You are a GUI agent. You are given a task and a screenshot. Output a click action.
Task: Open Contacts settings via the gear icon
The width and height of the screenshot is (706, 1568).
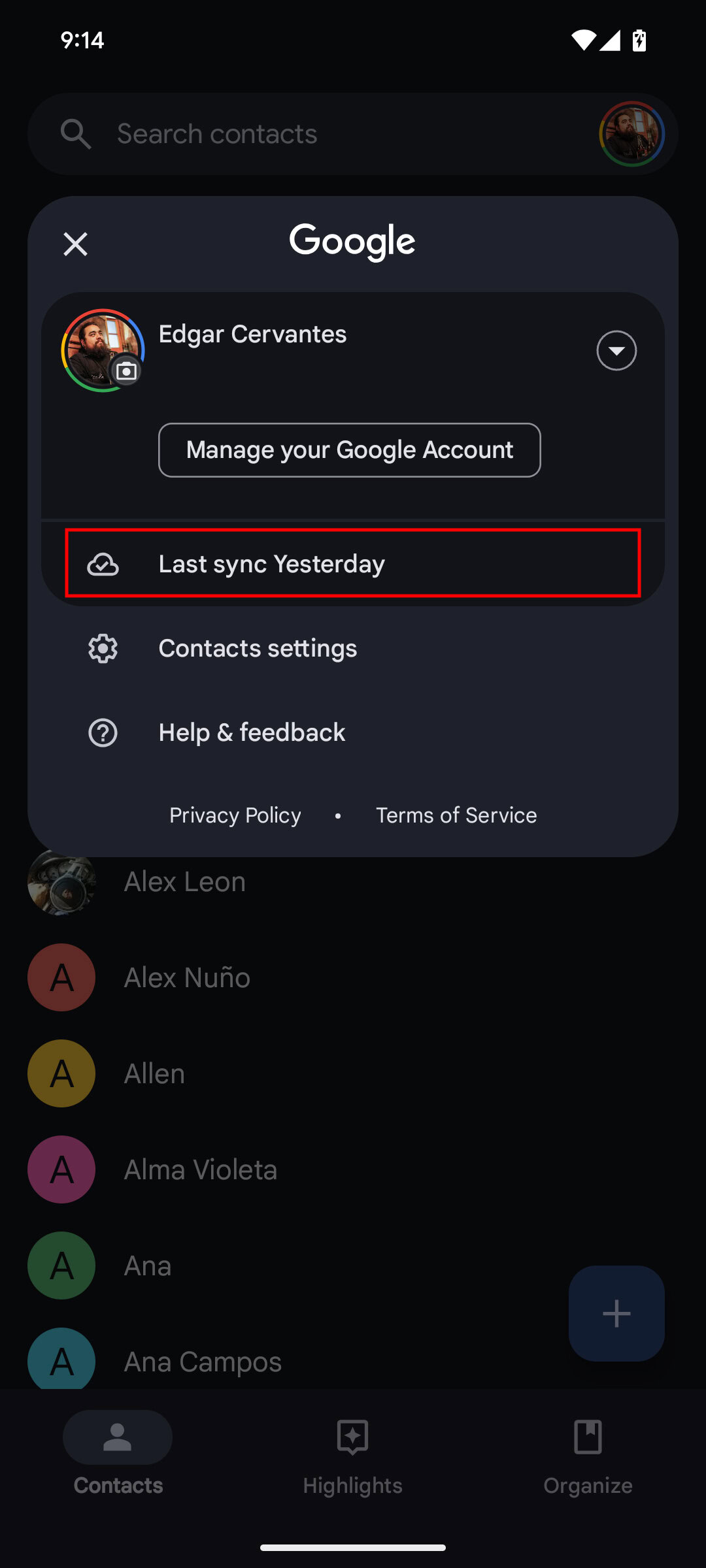tap(104, 648)
